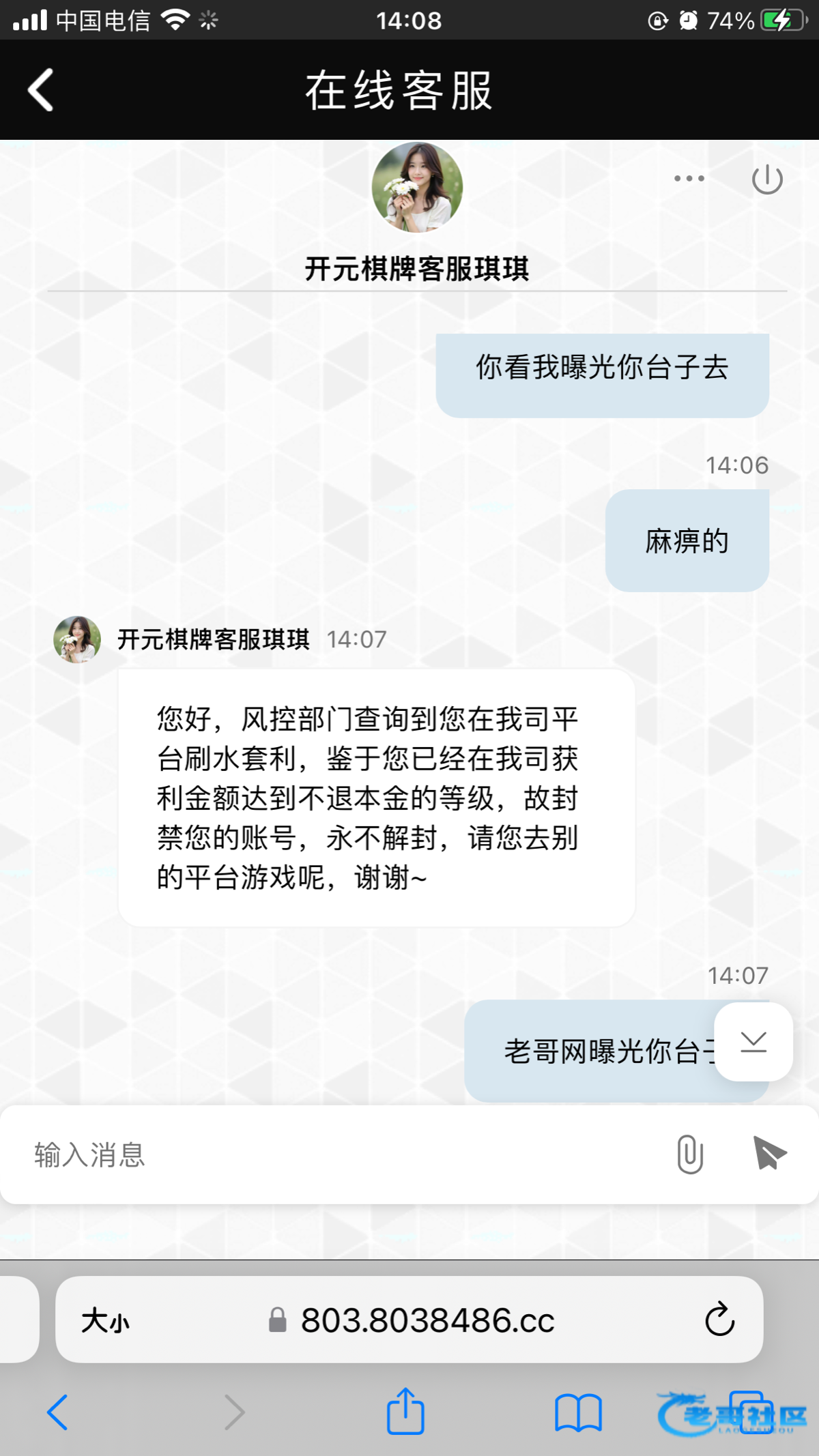Focus the 输入消息 message field
Viewport: 819px width, 1456px height.
(341, 1154)
